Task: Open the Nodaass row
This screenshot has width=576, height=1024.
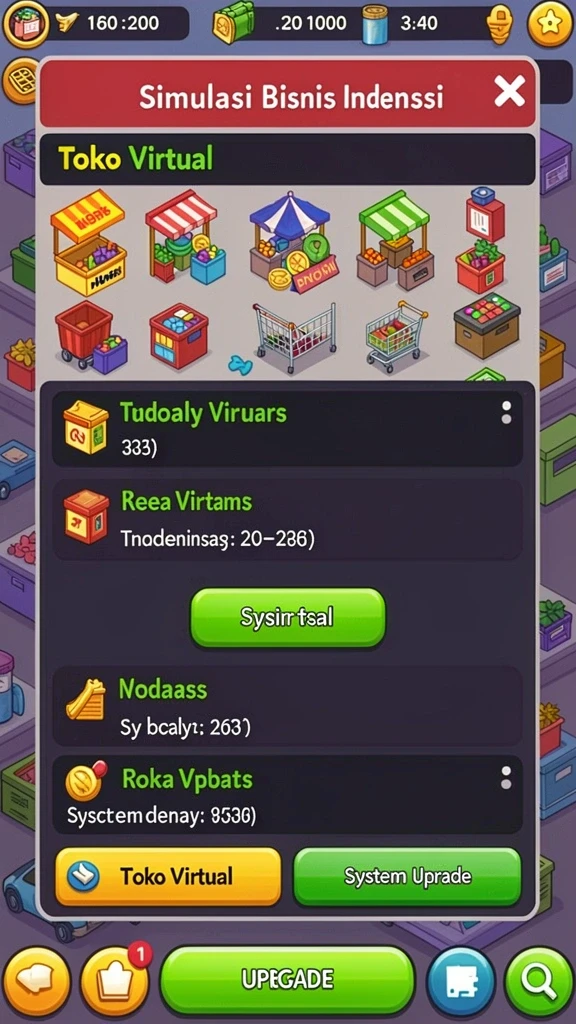Action: [x=287, y=707]
